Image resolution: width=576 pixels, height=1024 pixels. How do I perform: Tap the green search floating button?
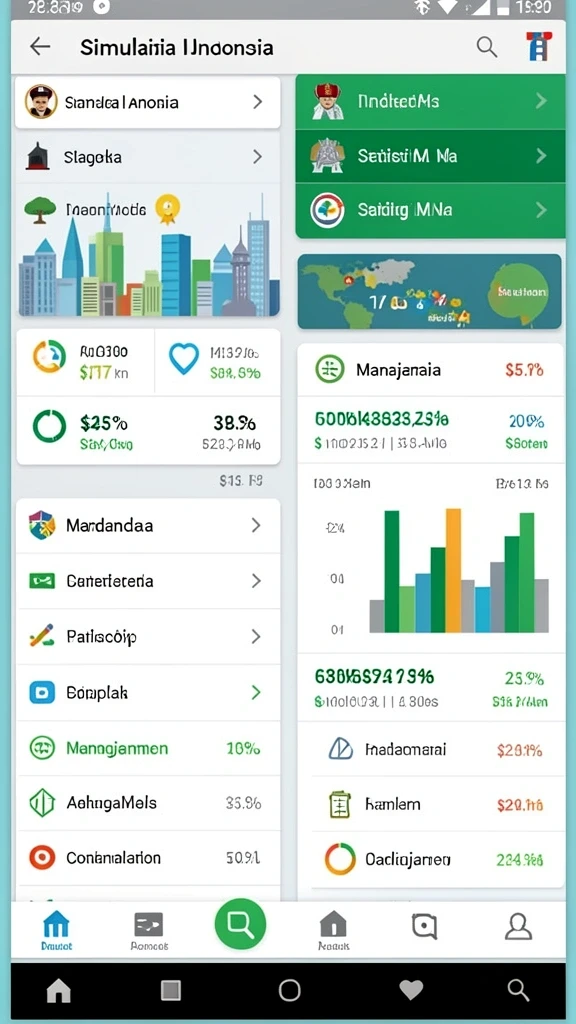pos(240,924)
